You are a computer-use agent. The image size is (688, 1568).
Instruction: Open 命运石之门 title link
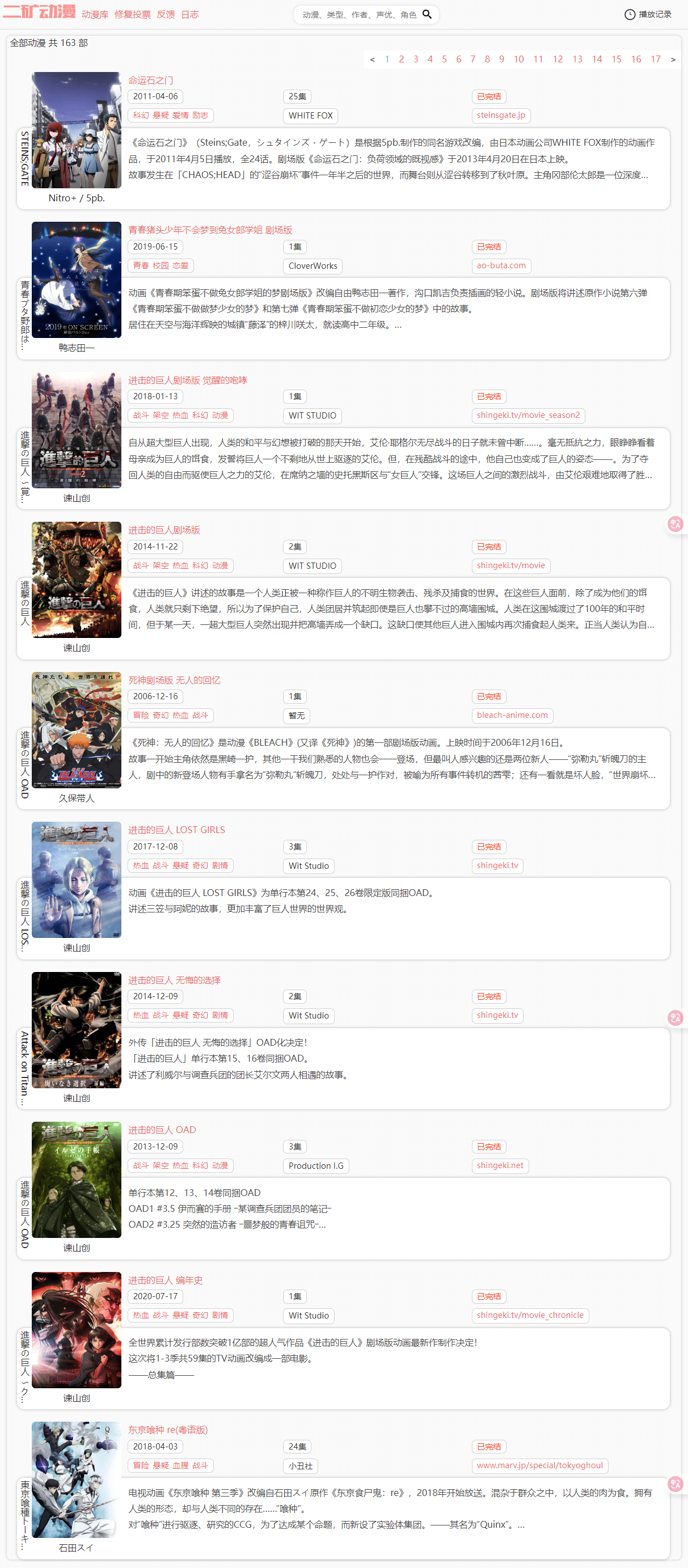pyautogui.click(x=150, y=81)
